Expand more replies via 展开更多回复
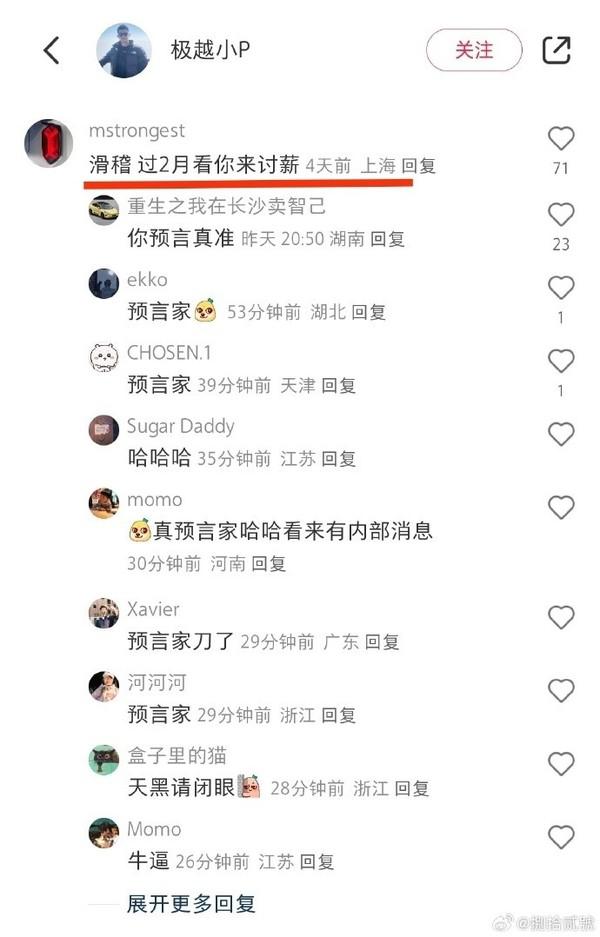The height and width of the screenshot is (937, 600). click(191, 904)
